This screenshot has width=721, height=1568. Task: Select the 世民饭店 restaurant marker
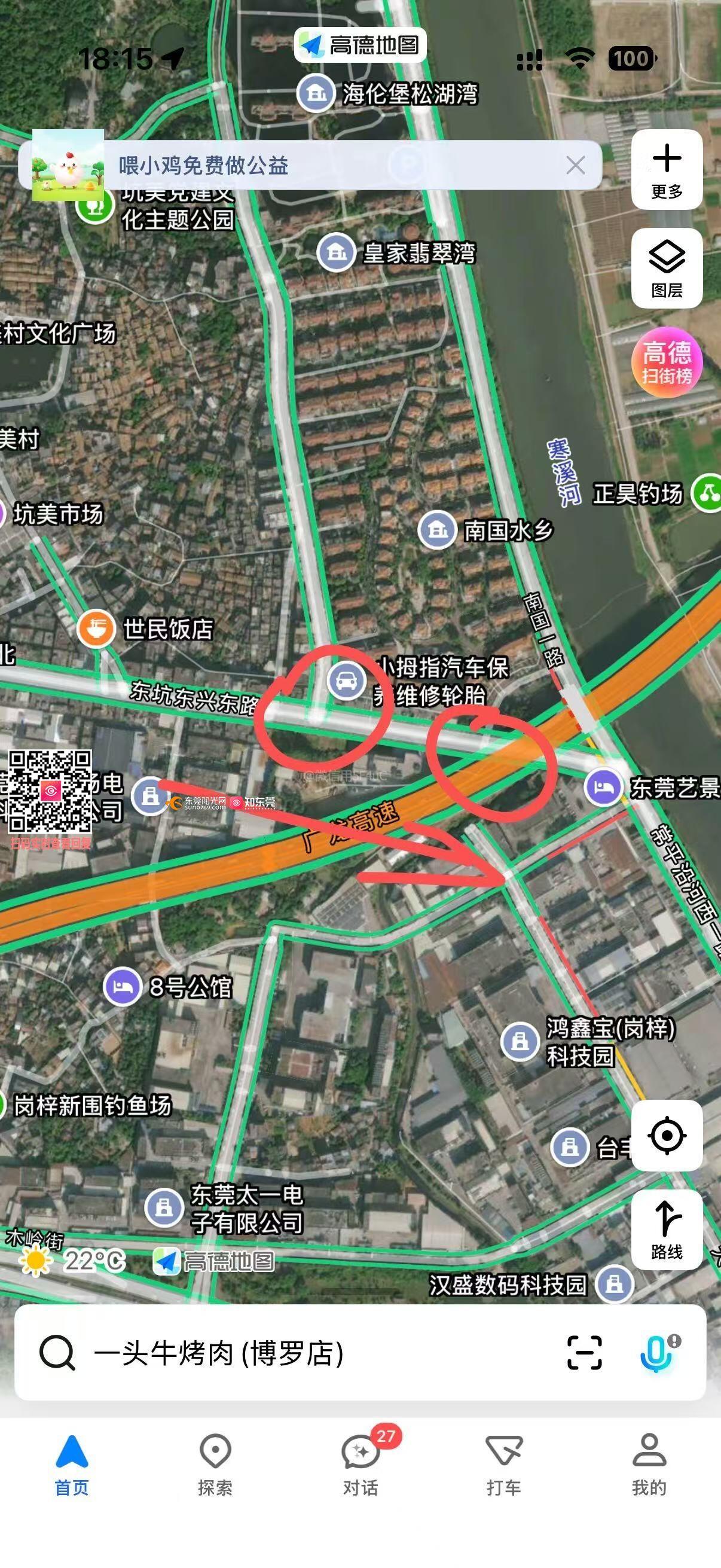click(96, 628)
